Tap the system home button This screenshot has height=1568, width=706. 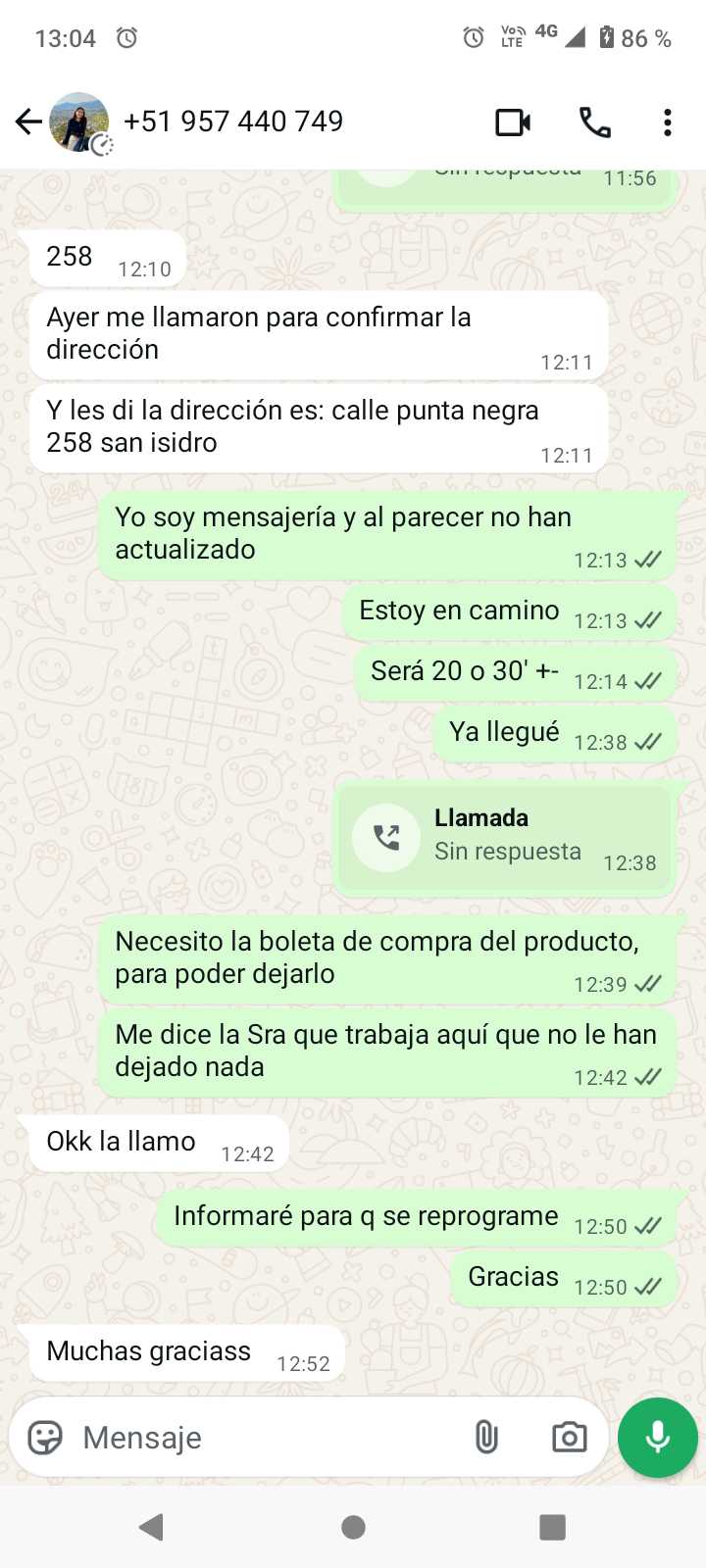coord(353,1527)
